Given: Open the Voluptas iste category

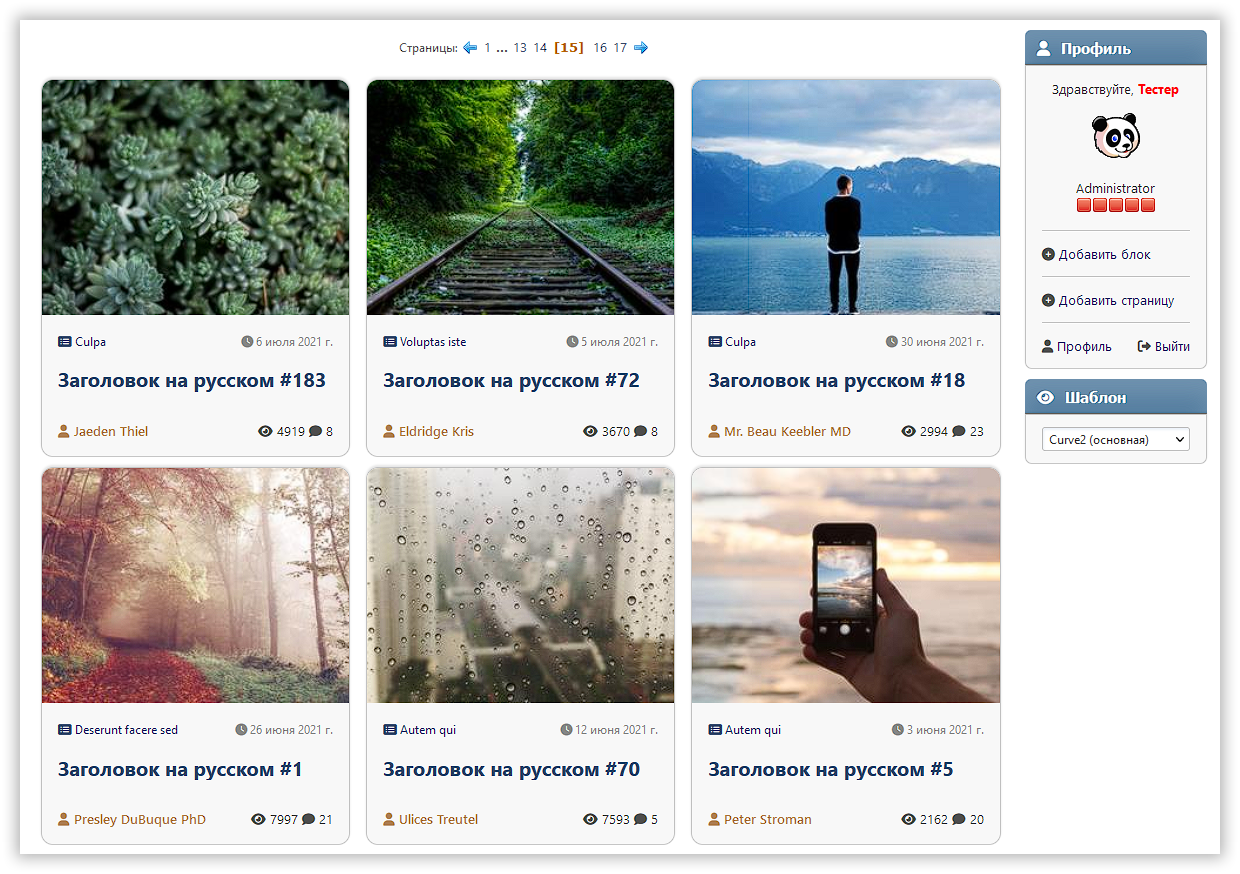Looking at the screenshot, I should [x=432, y=342].
